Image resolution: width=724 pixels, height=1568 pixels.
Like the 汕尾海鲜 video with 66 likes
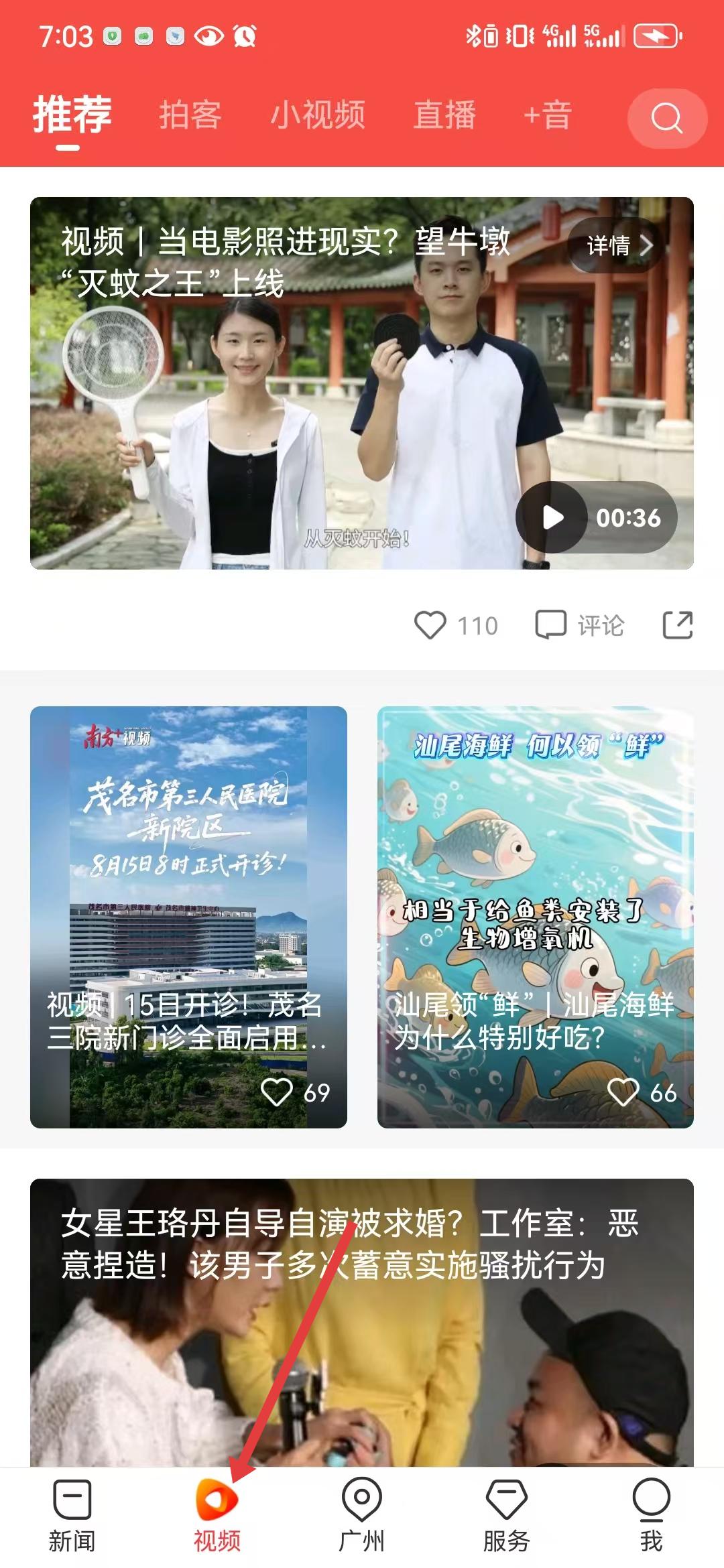[x=623, y=1092]
